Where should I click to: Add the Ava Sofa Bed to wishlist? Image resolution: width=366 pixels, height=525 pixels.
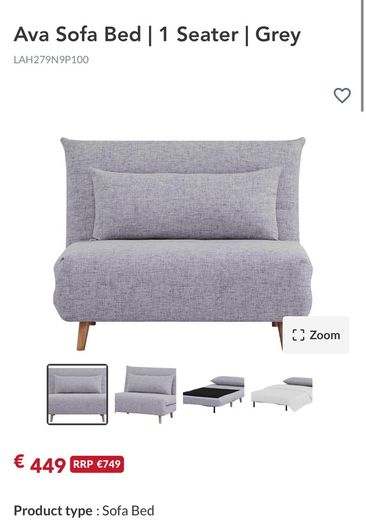342,95
